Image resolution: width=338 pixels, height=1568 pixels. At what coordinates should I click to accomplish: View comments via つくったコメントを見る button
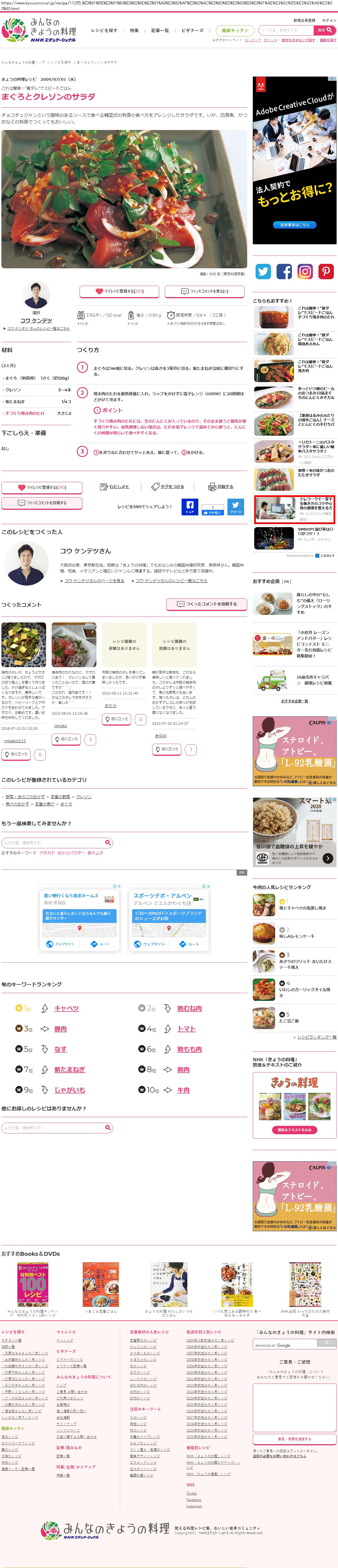coord(205,292)
